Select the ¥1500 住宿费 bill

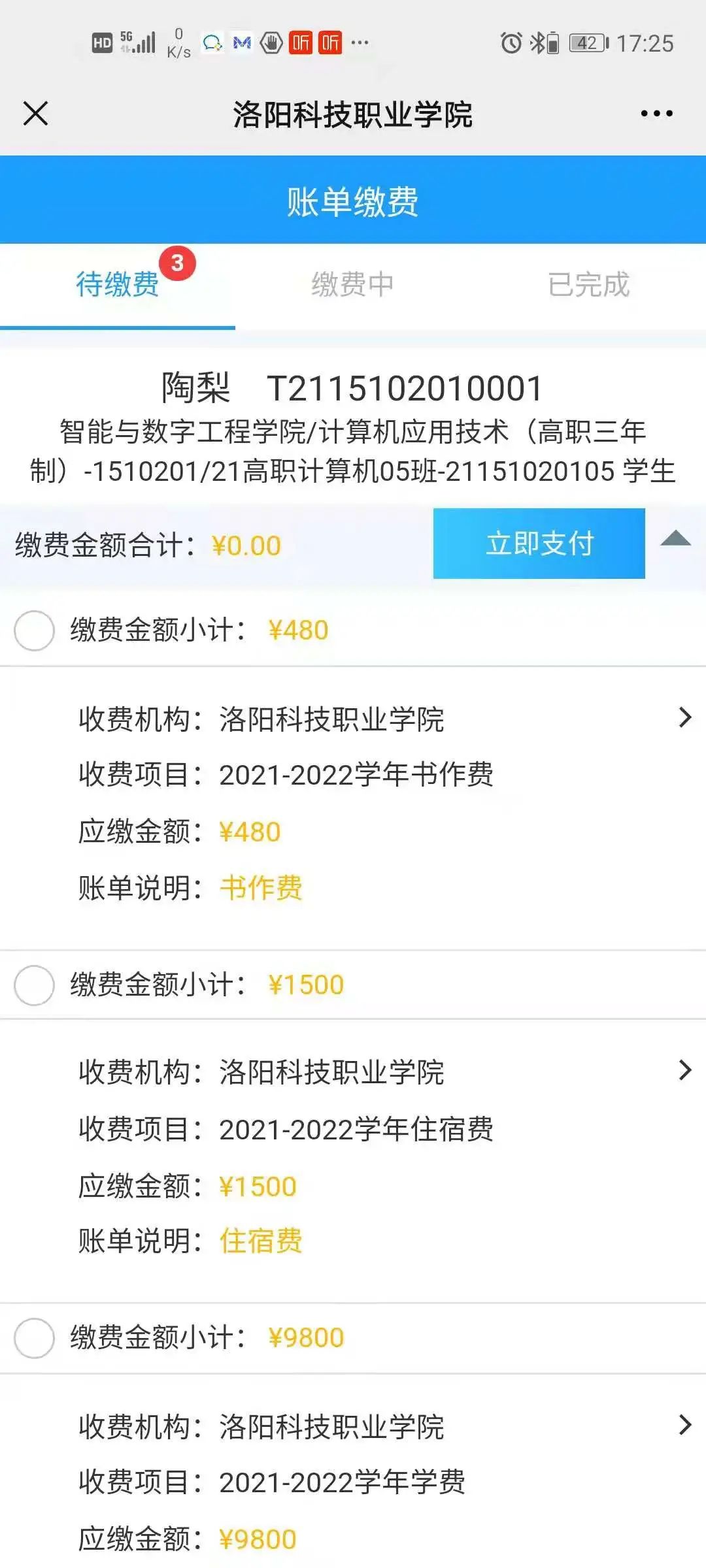[x=34, y=985]
